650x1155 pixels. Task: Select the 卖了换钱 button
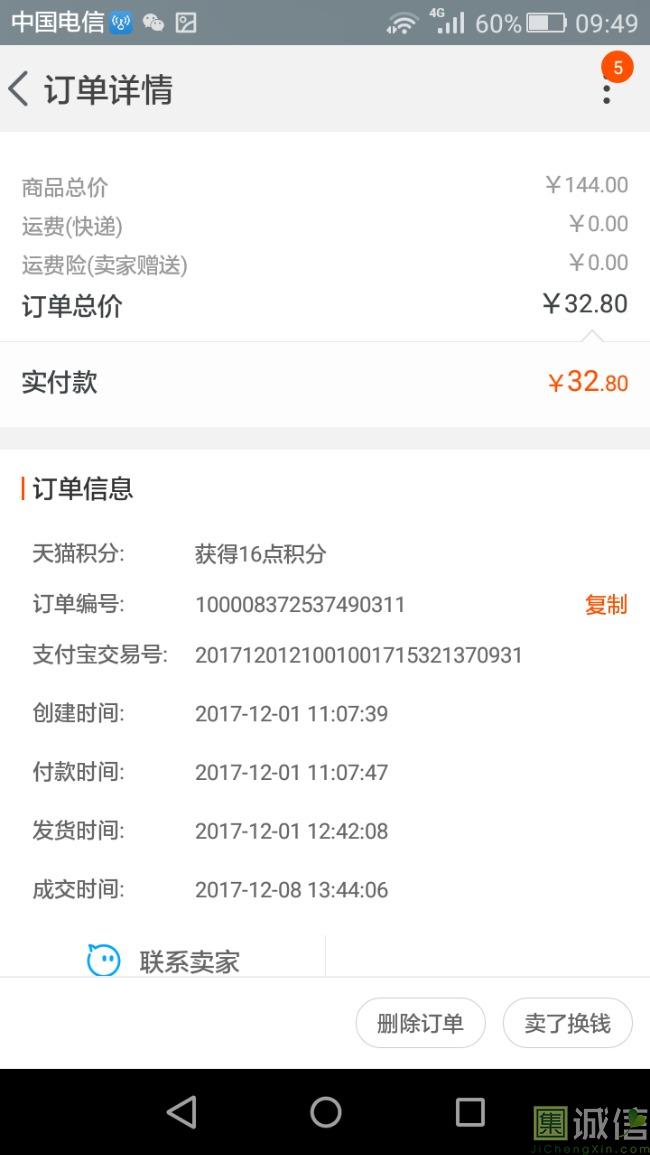click(x=567, y=1023)
